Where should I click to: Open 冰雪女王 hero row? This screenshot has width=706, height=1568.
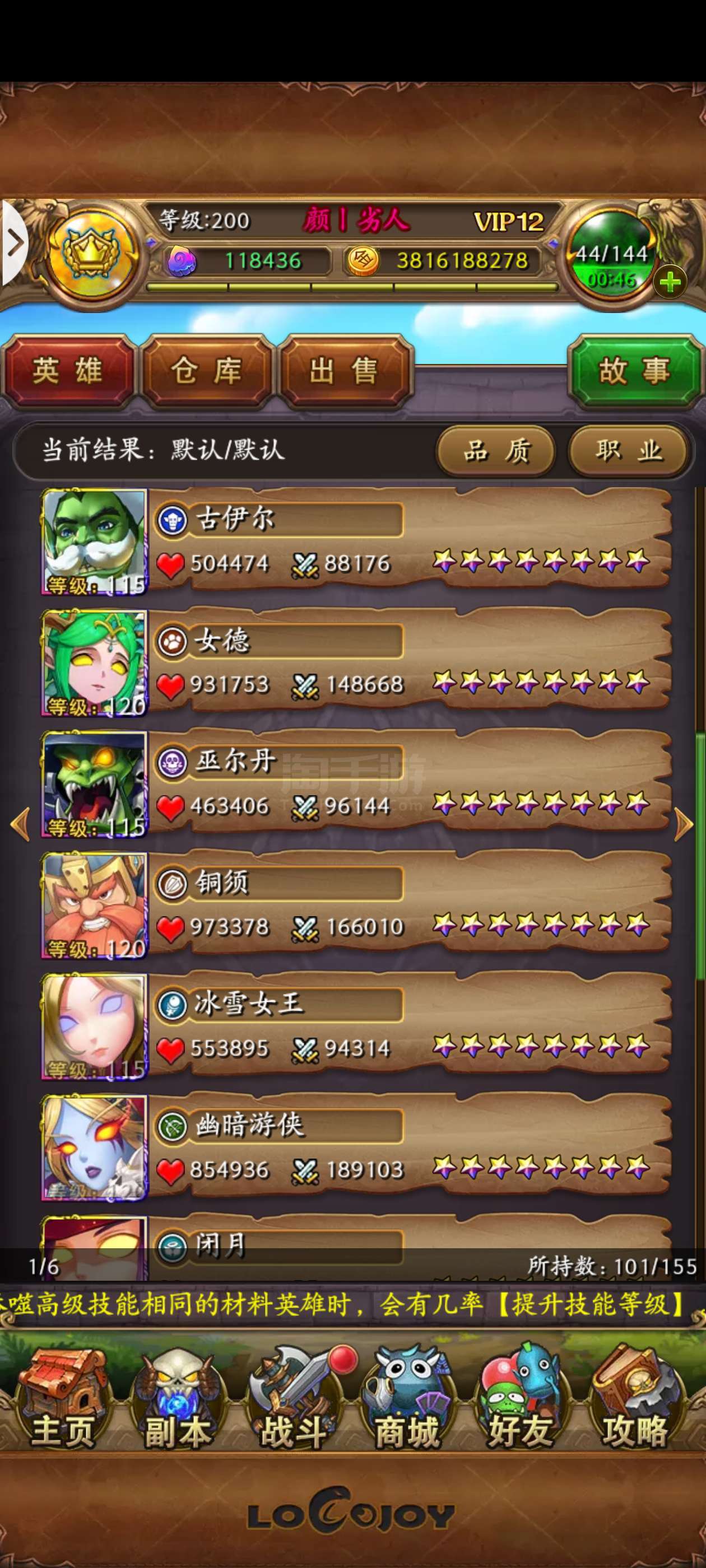[x=356, y=1027]
